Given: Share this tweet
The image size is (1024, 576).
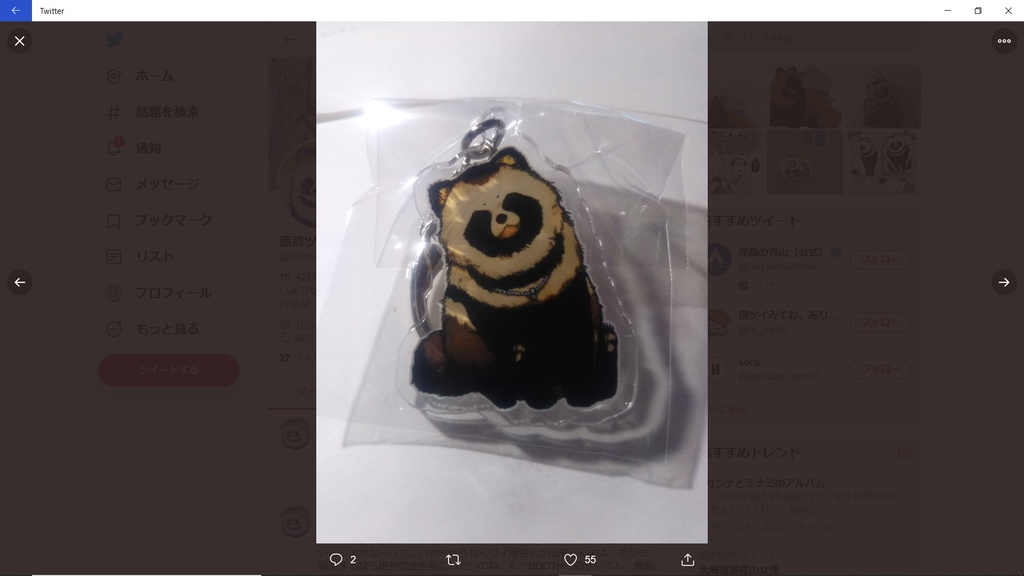Looking at the screenshot, I should pyautogui.click(x=688, y=560).
